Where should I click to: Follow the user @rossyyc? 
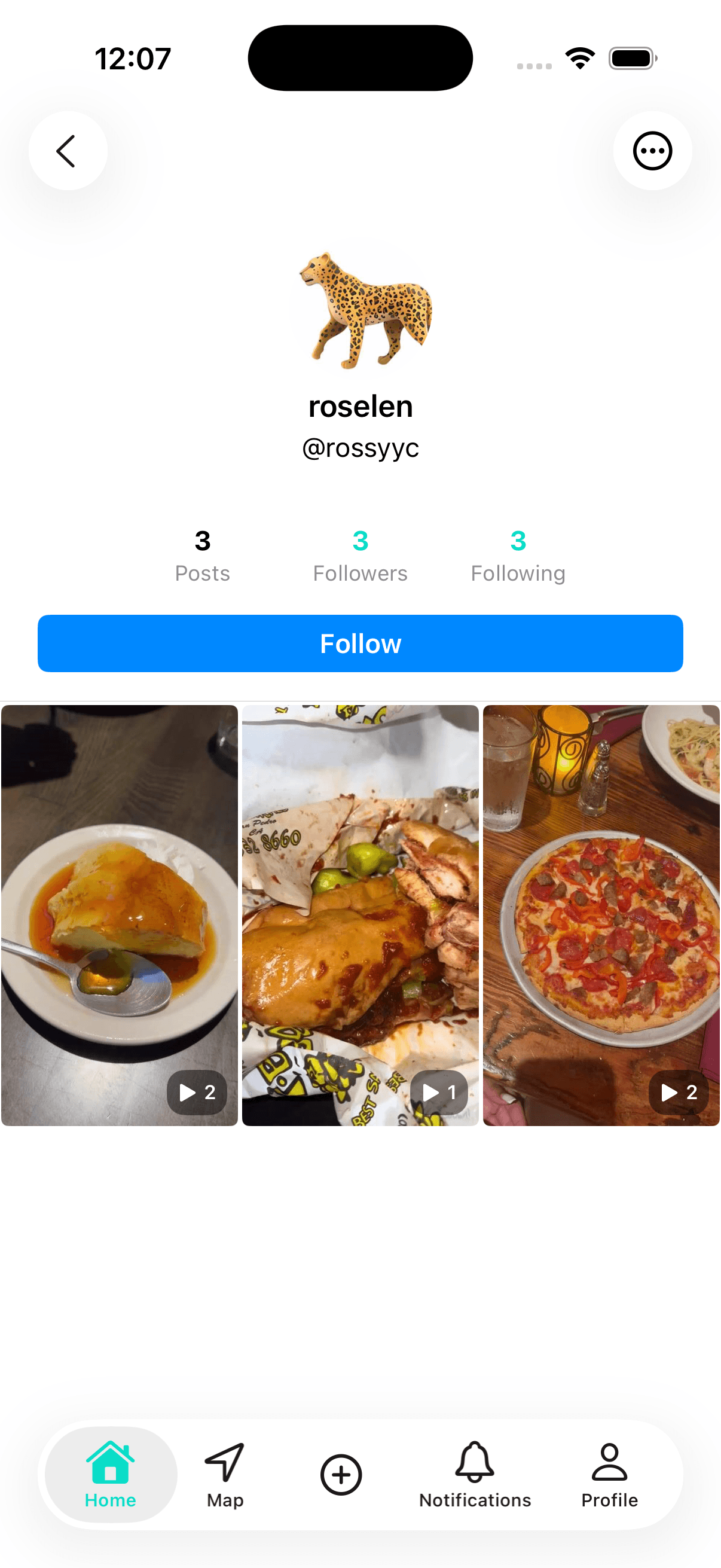click(360, 643)
